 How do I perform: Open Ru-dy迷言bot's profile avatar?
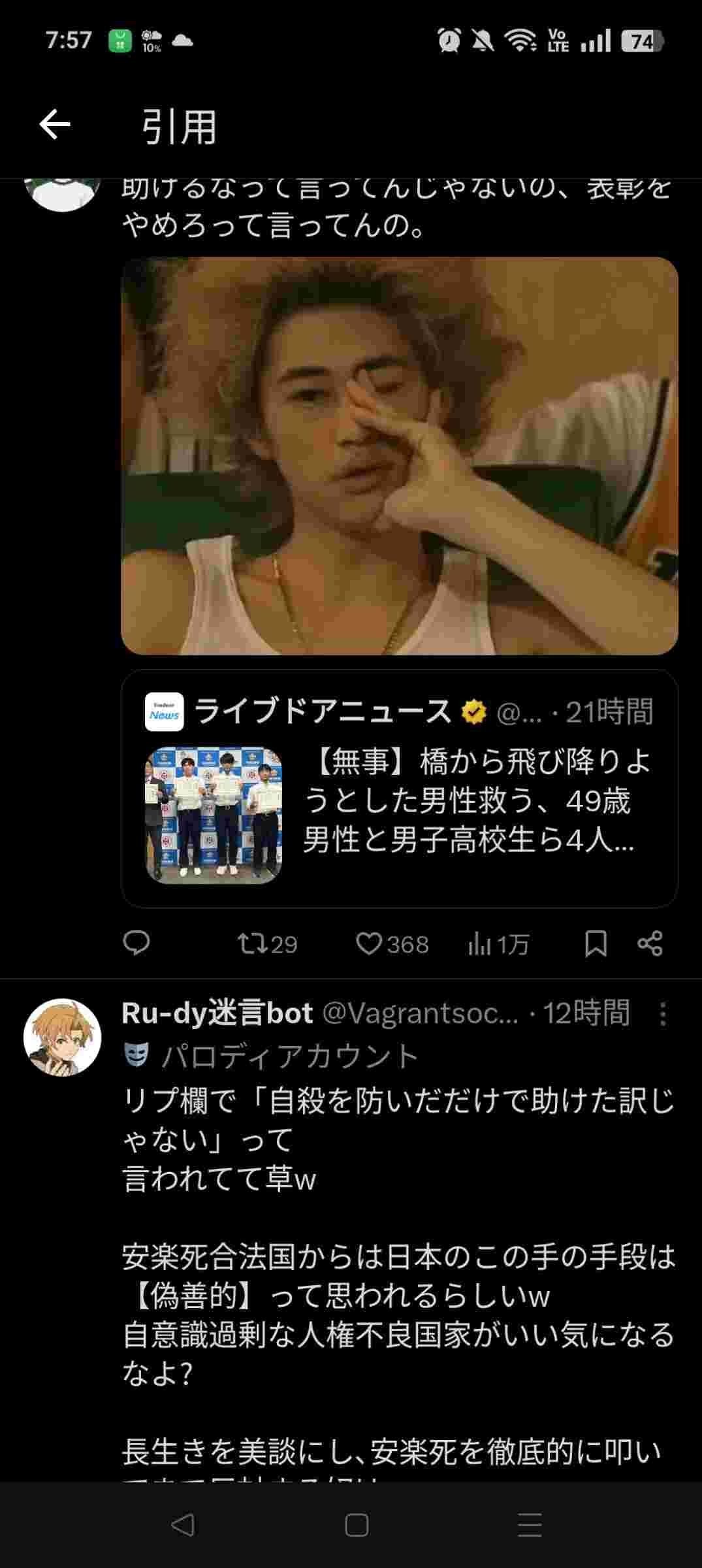coord(63,1037)
